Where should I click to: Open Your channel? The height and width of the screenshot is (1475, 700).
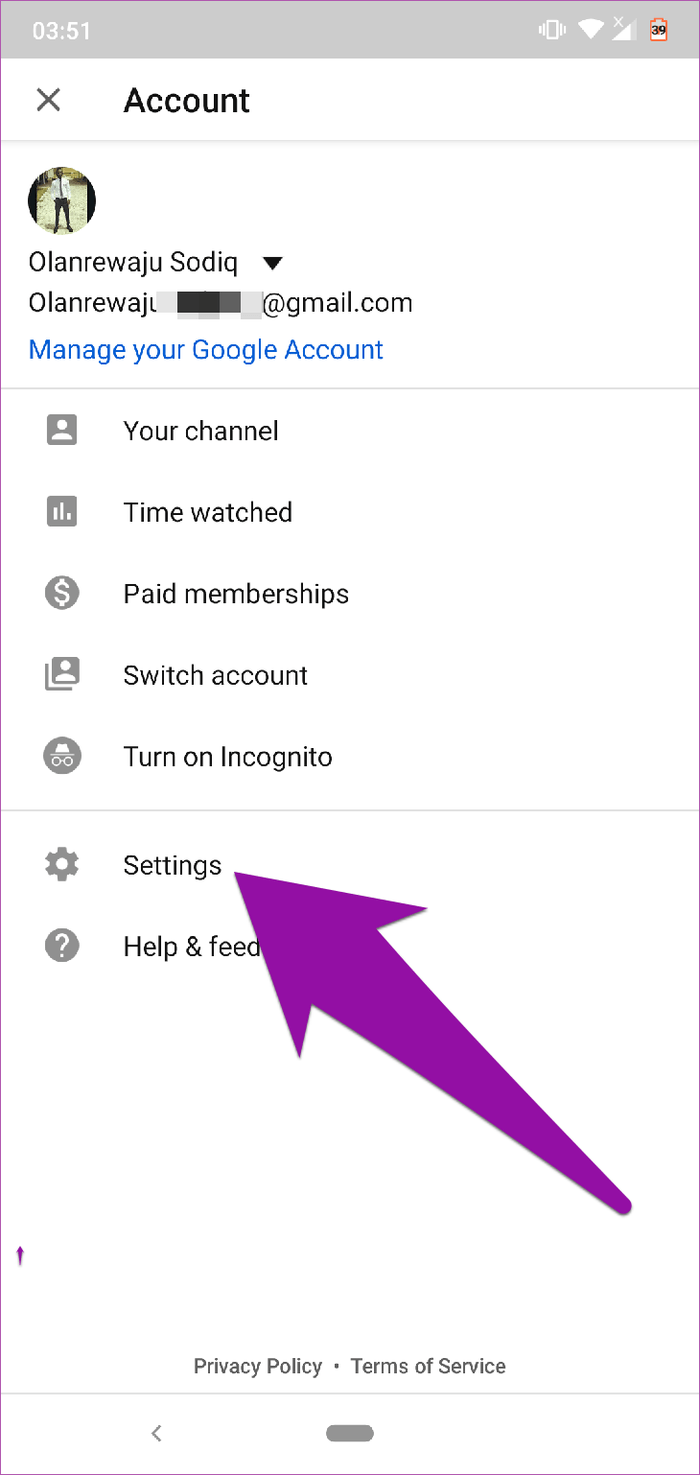(x=200, y=431)
